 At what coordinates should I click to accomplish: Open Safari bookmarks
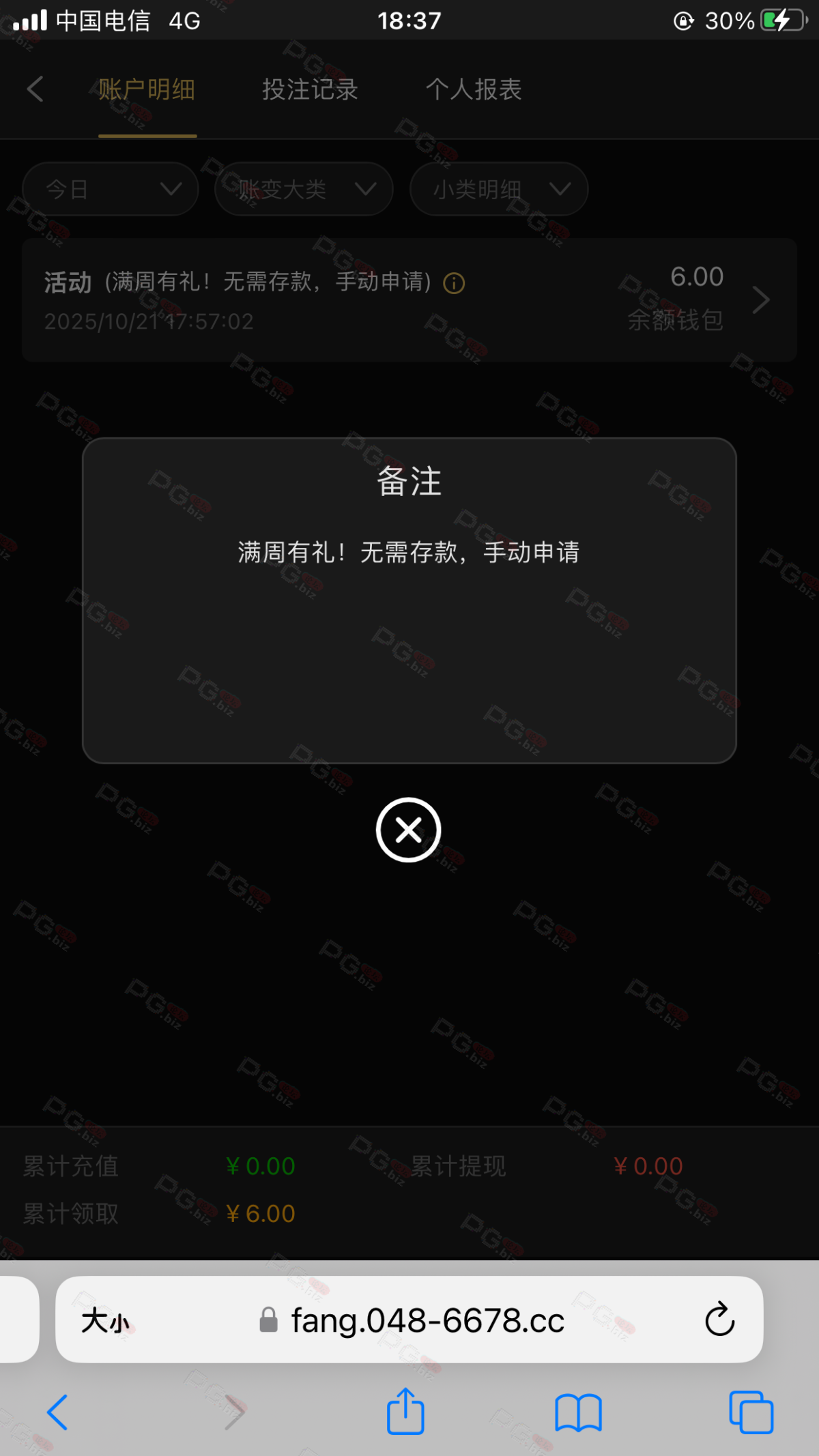[x=578, y=1412]
